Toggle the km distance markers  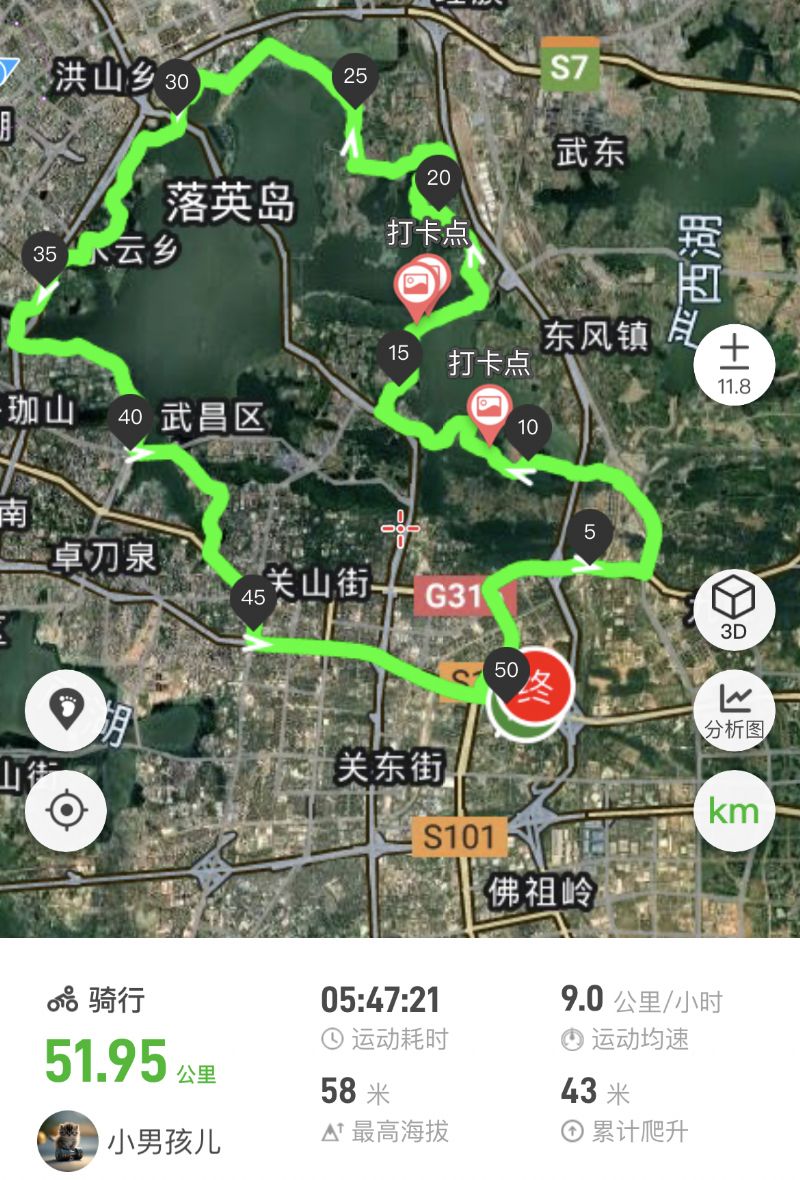coord(735,811)
